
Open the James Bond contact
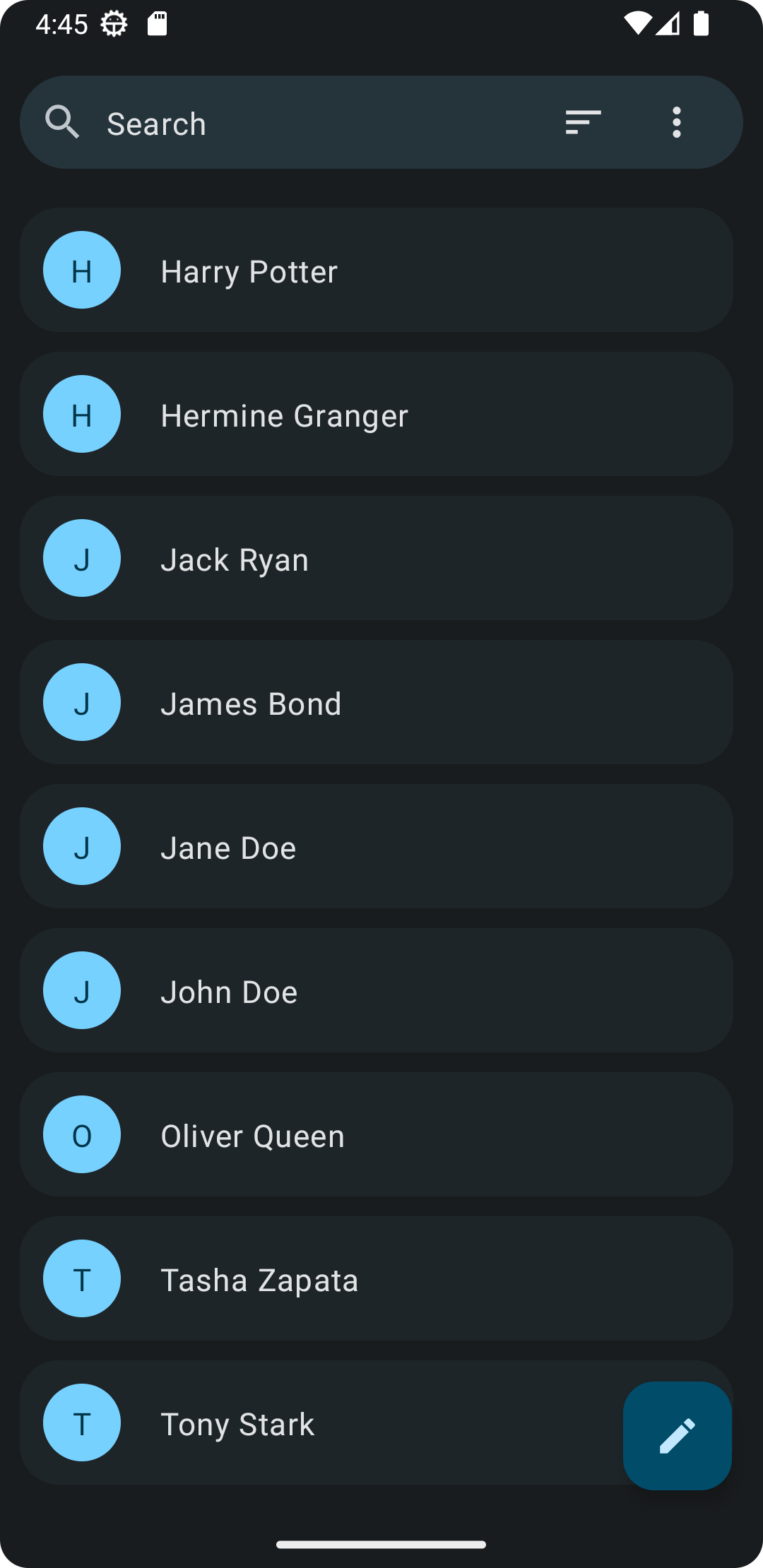pyautogui.click(x=376, y=703)
